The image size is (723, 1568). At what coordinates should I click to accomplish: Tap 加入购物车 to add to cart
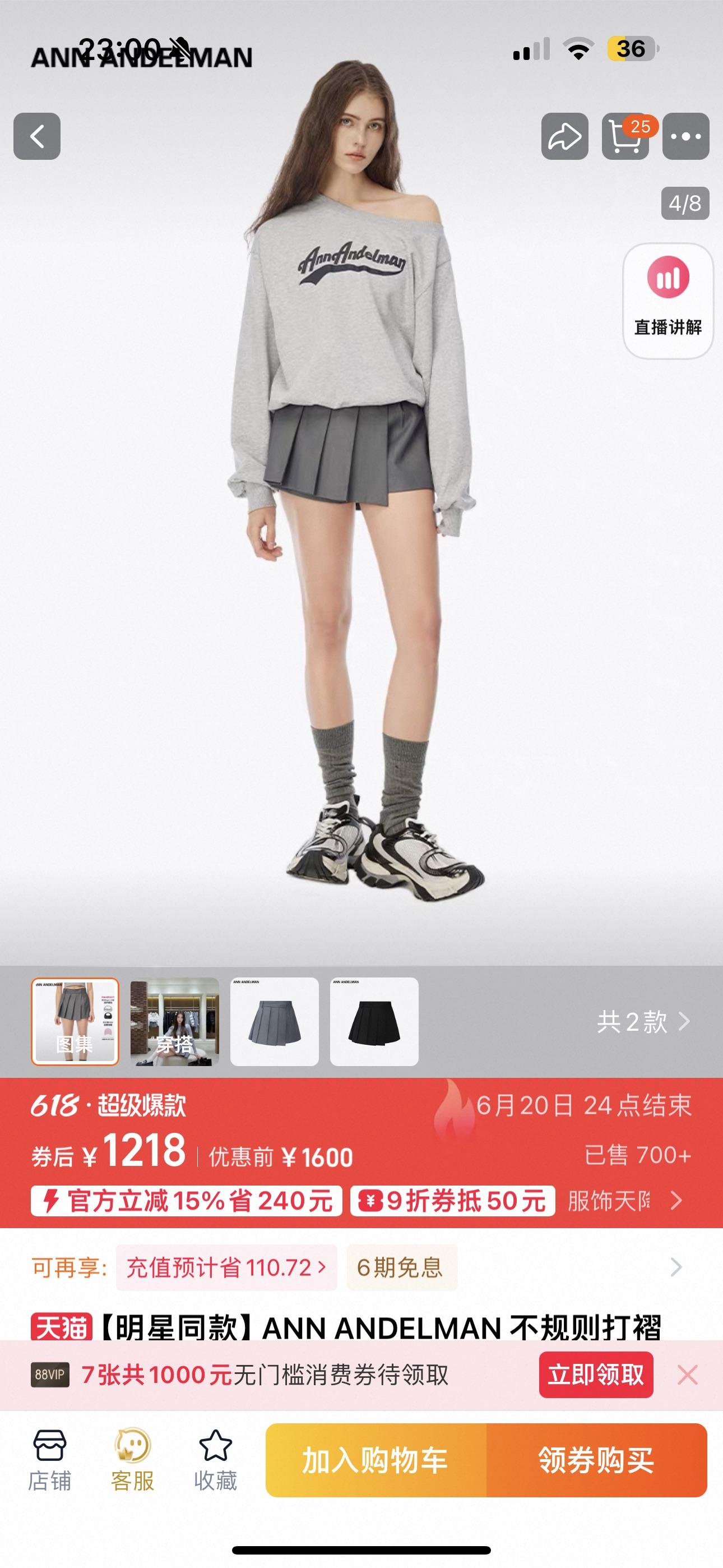376,1460
